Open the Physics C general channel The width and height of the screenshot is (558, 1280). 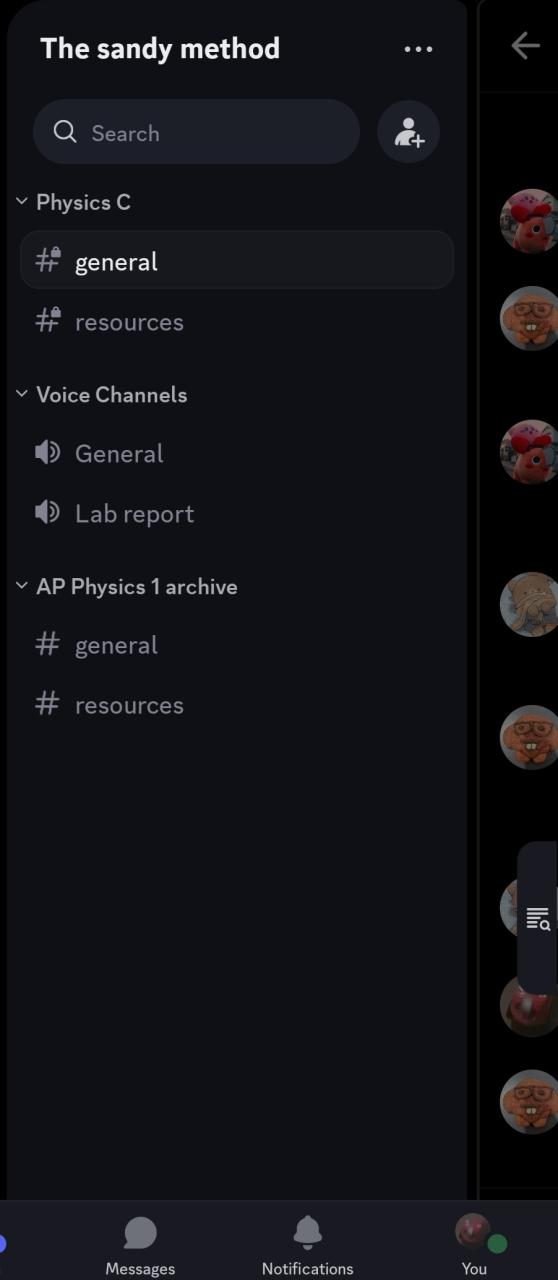237,261
